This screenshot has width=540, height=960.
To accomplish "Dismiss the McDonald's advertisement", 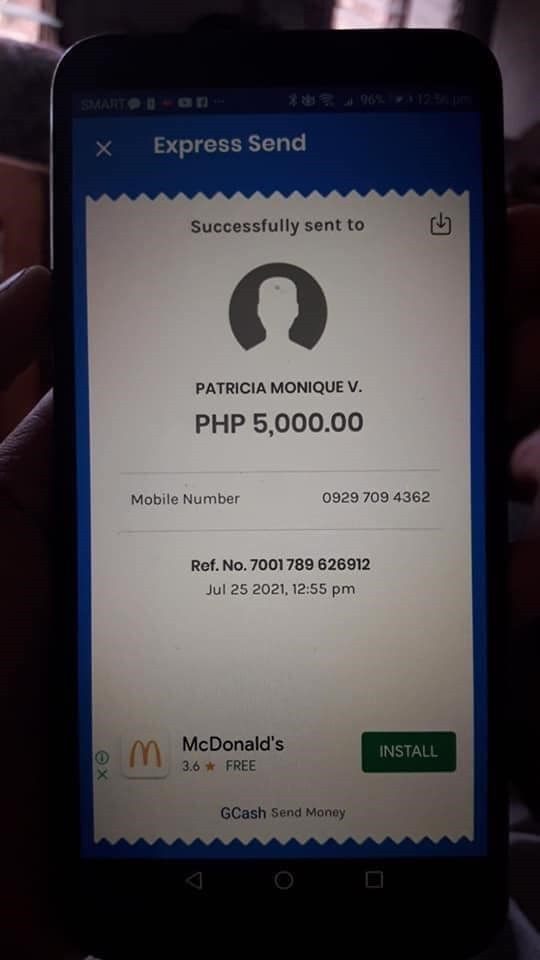I will (102, 774).
